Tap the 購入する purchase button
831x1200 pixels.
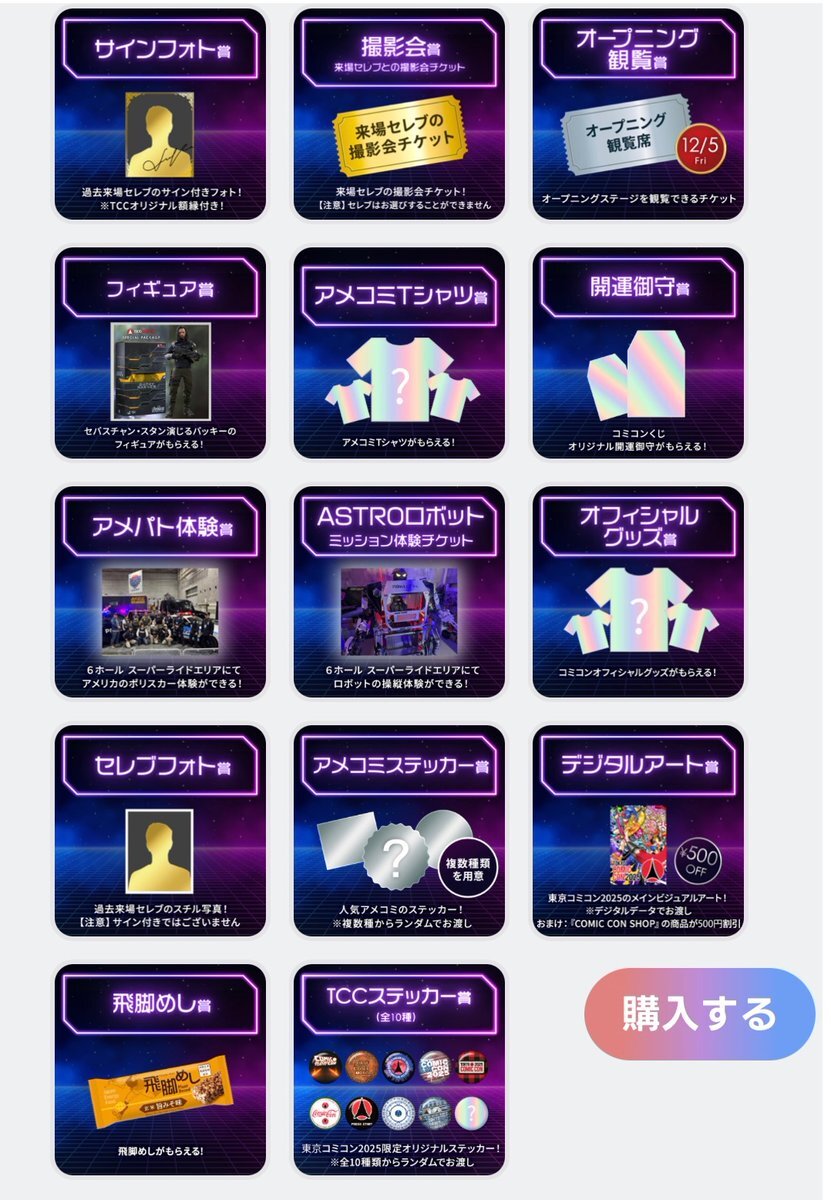(x=699, y=1013)
